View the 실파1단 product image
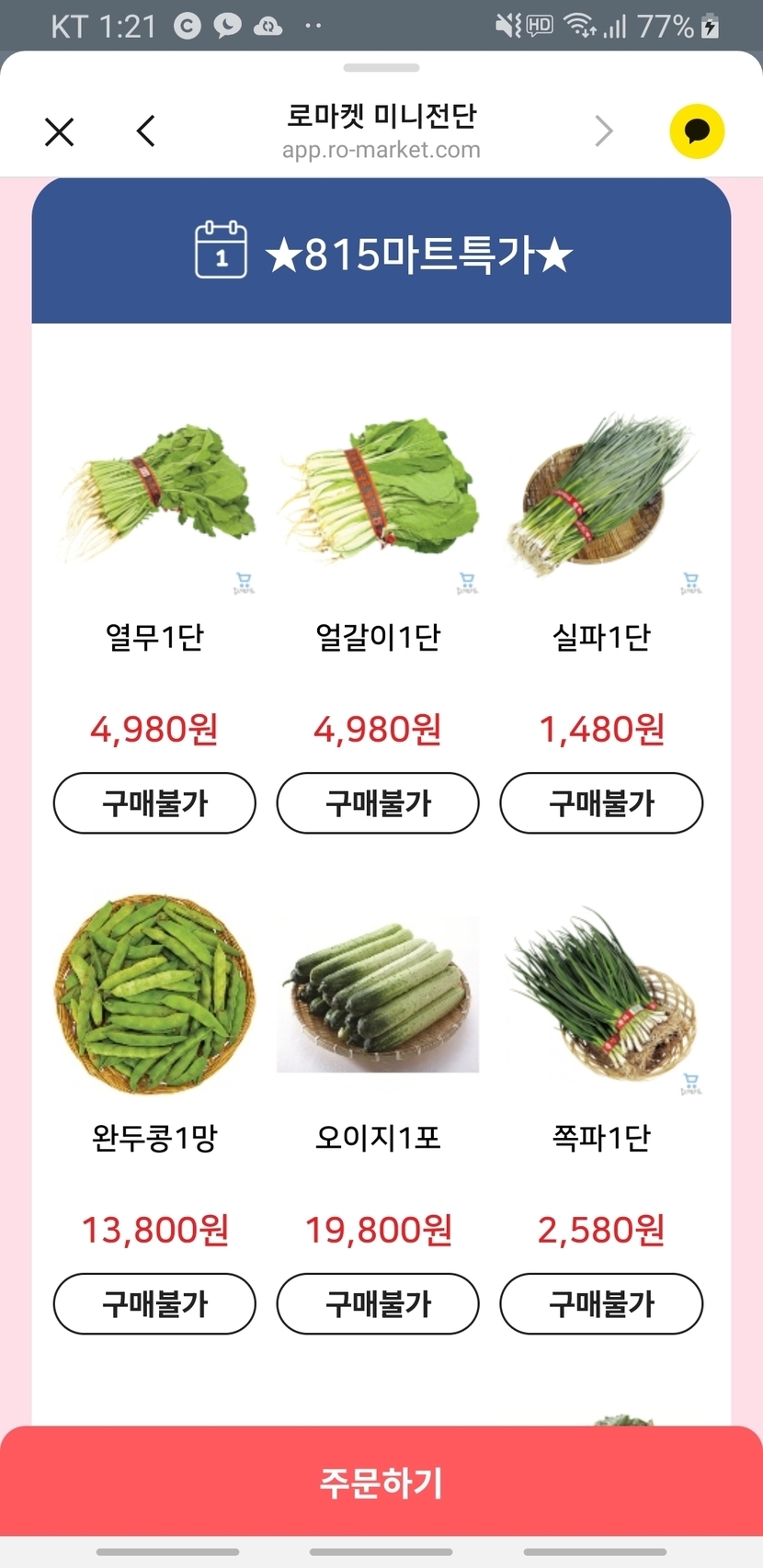763x1568 pixels. coord(601,496)
